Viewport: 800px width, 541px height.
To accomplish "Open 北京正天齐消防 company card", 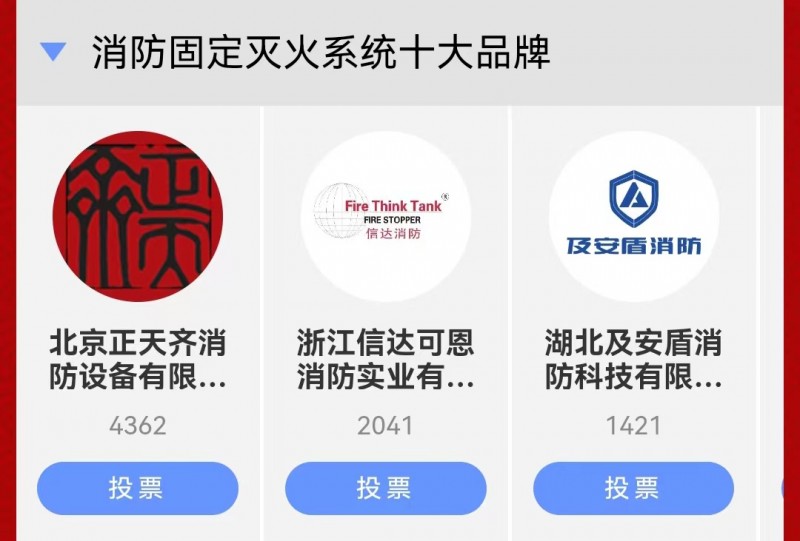I will [137, 217].
